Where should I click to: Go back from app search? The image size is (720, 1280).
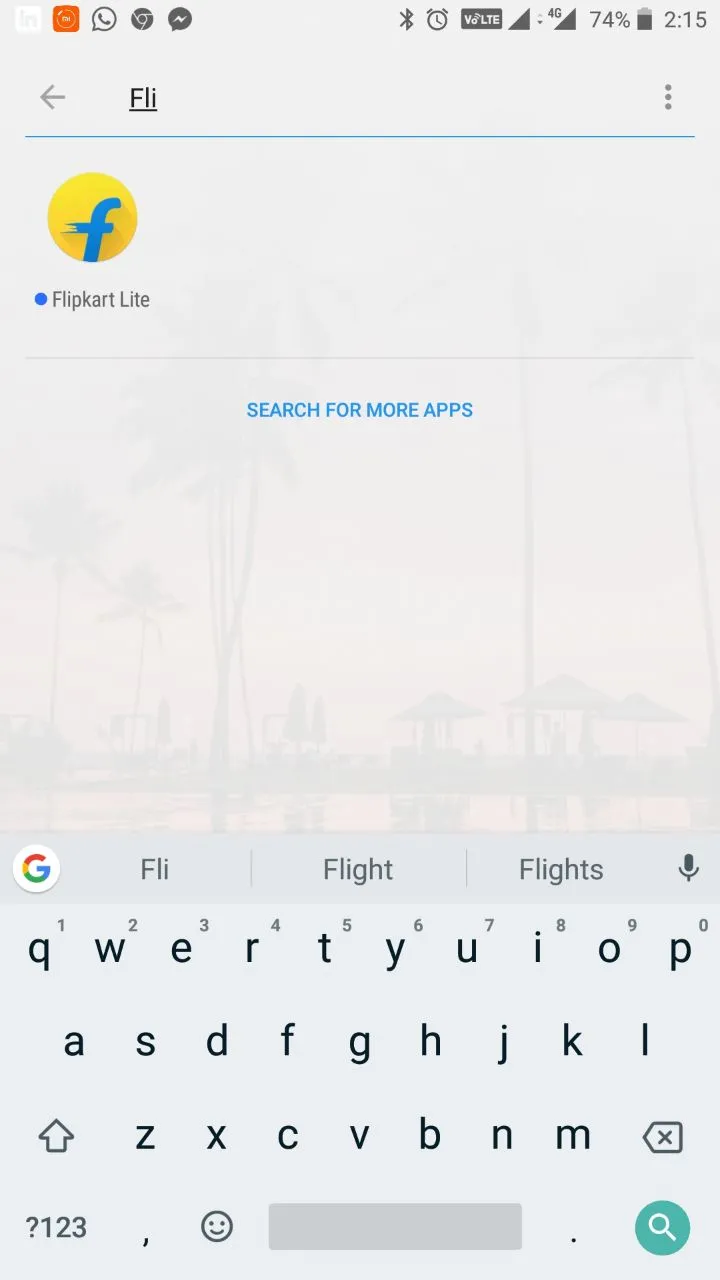pyautogui.click(x=52, y=97)
